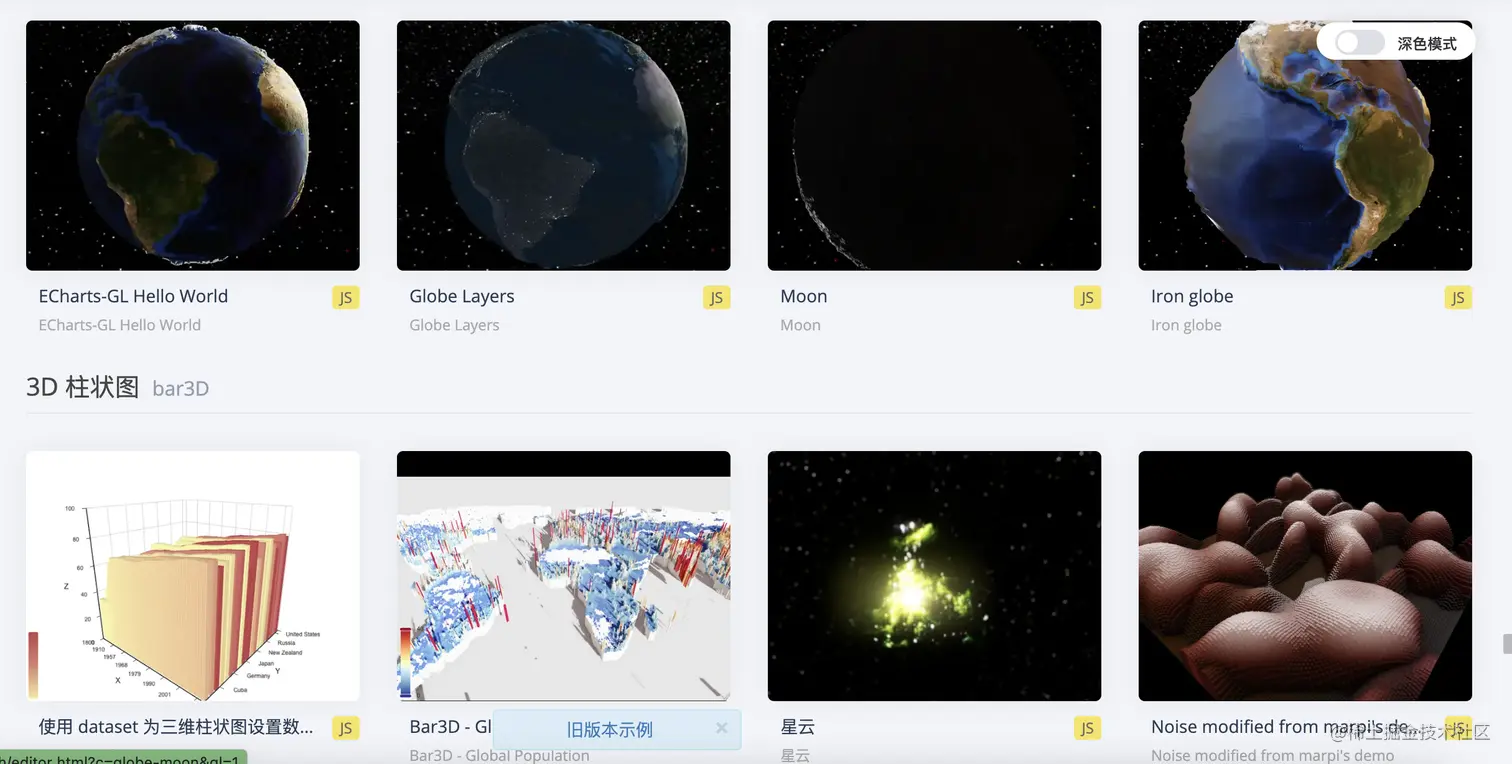Tap the JS badge beside Moon

(1087, 297)
